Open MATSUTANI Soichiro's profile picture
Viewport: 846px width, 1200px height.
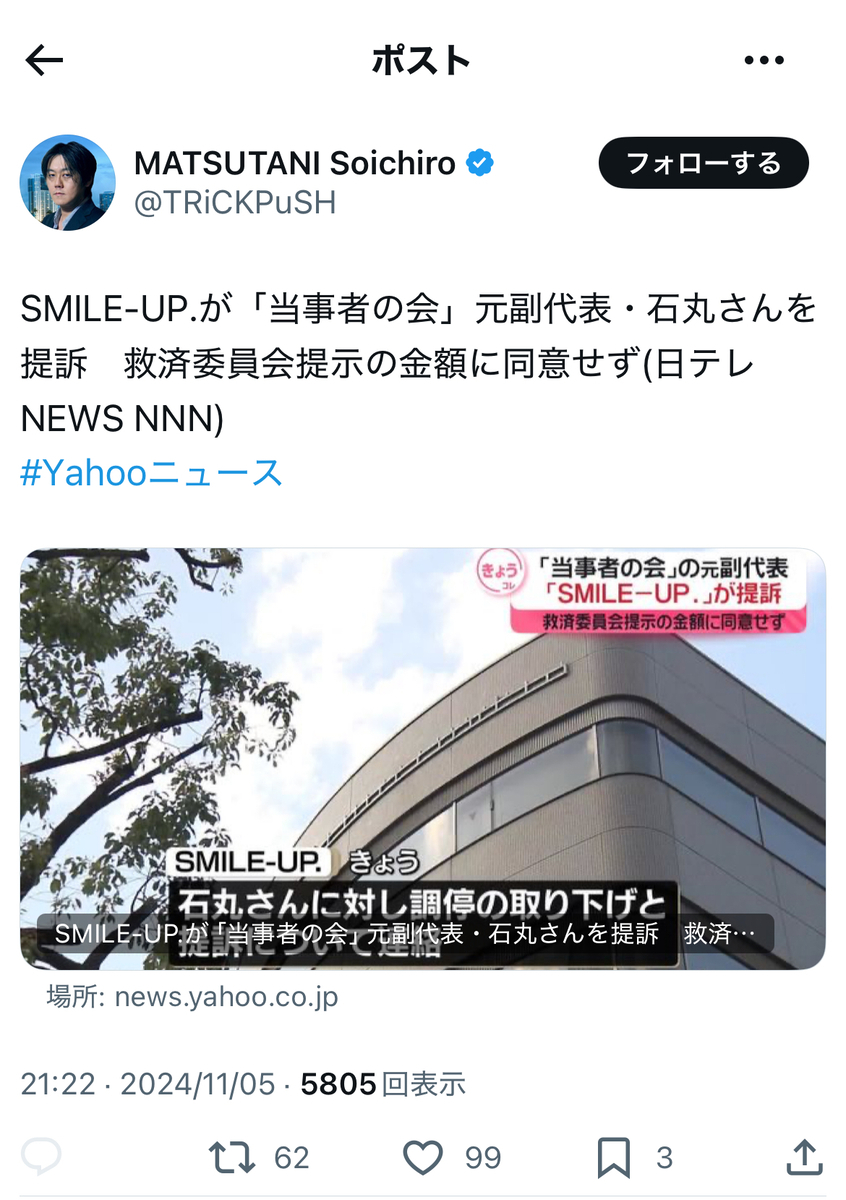(68, 182)
